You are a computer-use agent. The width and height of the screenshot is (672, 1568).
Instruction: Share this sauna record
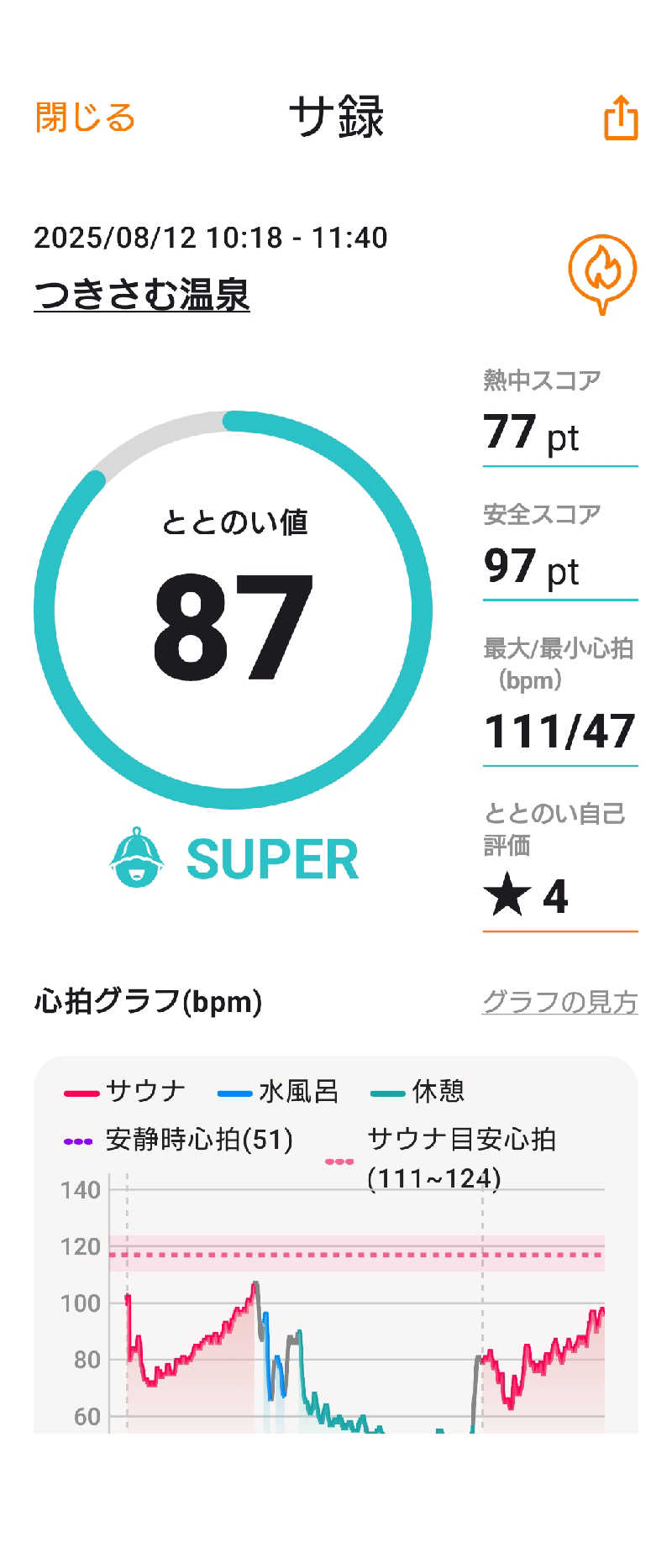621,118
